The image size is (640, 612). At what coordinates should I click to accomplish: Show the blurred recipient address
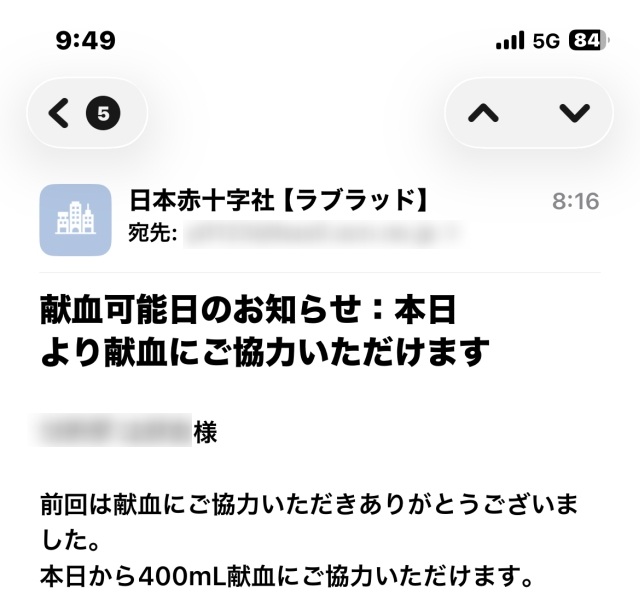coord(322,235)
